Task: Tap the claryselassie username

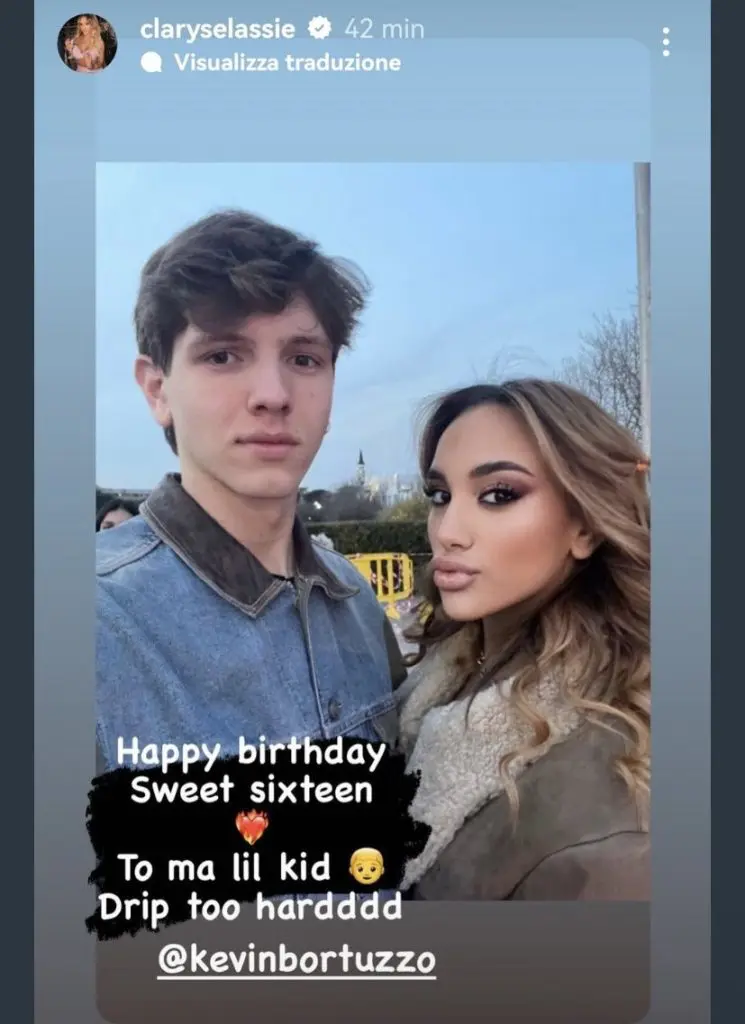Action: pyautogui.click(x=217, y=29)
